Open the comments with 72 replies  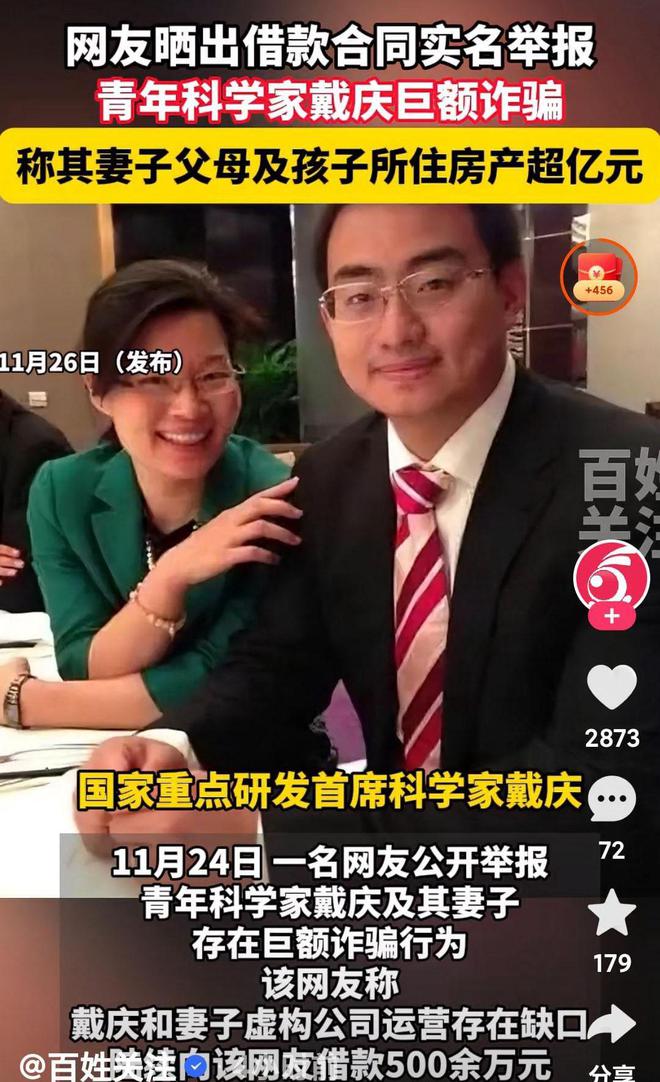point(611,800)
